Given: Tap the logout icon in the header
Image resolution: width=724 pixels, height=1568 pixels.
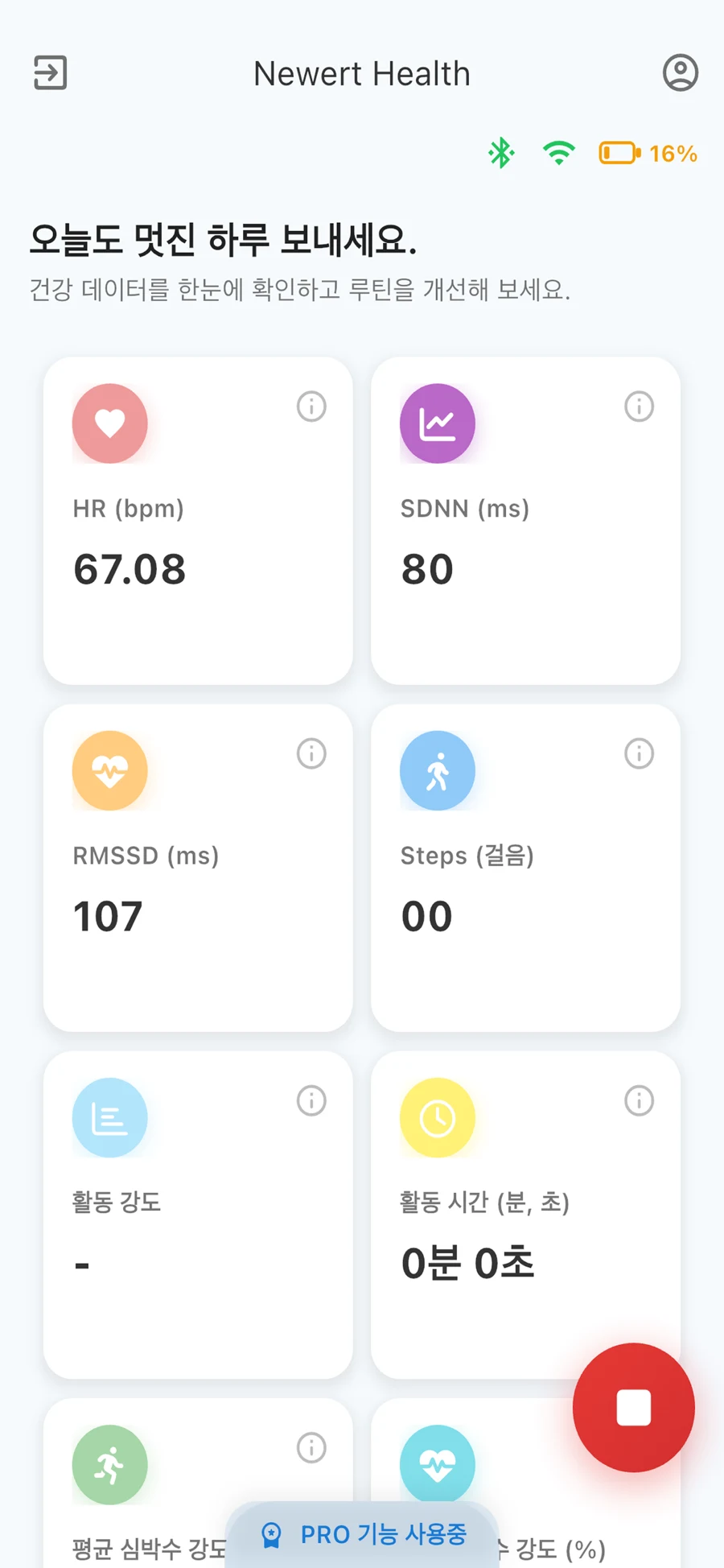Looking at the screenshot, I should click(x=50, y=72).
